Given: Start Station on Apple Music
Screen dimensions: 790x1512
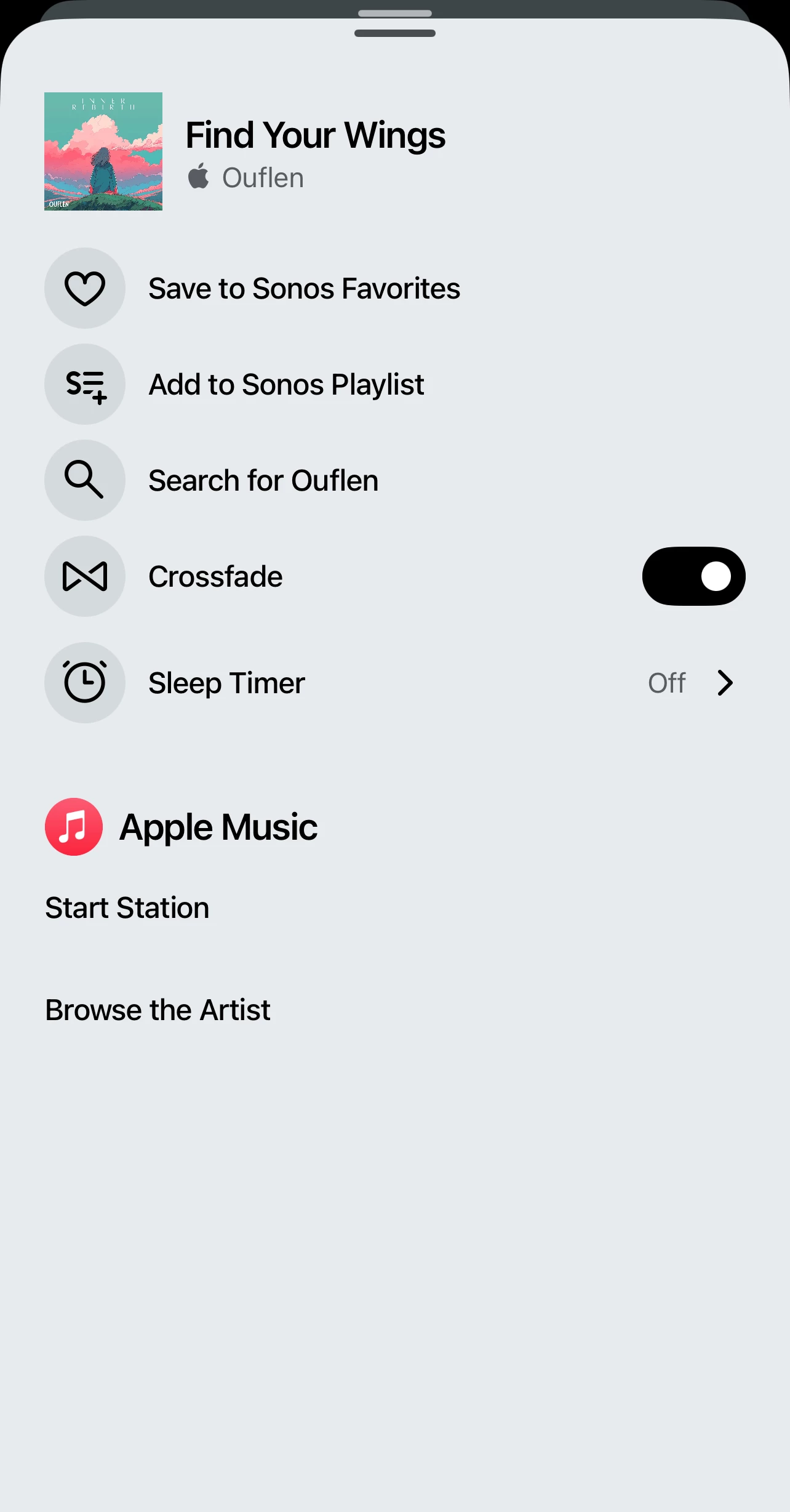Looking at the screenshot, I should [127, 908].
